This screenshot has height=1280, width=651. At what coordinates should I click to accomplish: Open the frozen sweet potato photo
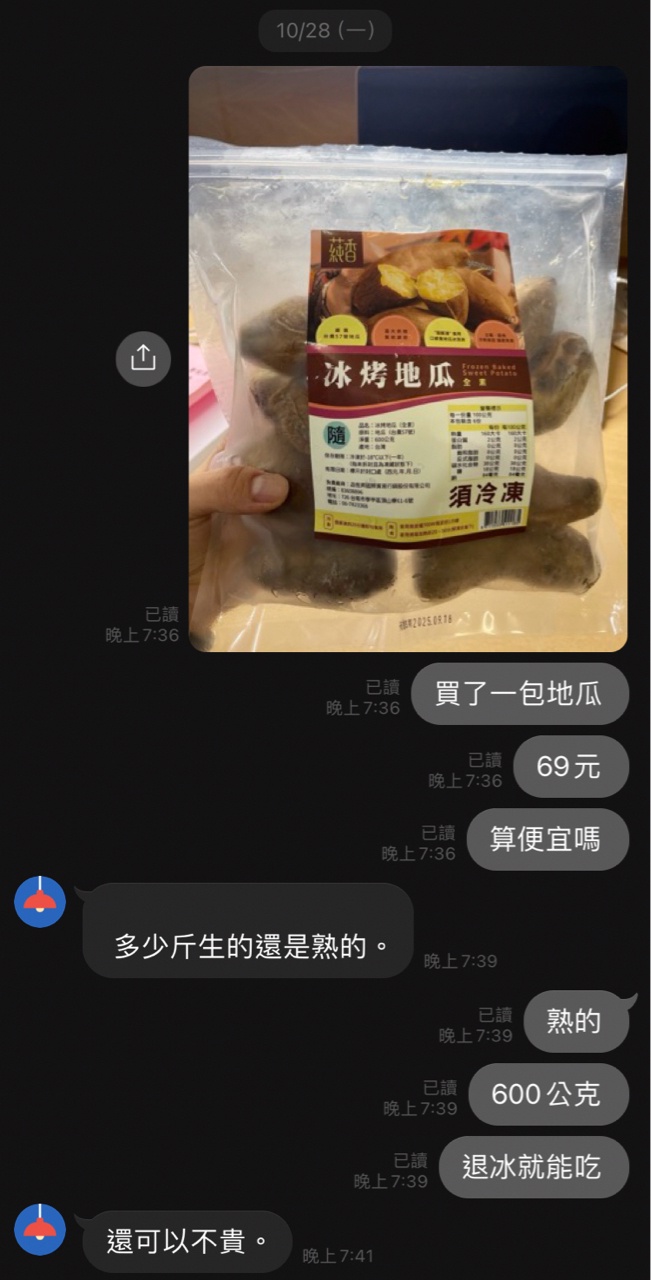click(x=408, y=358)
